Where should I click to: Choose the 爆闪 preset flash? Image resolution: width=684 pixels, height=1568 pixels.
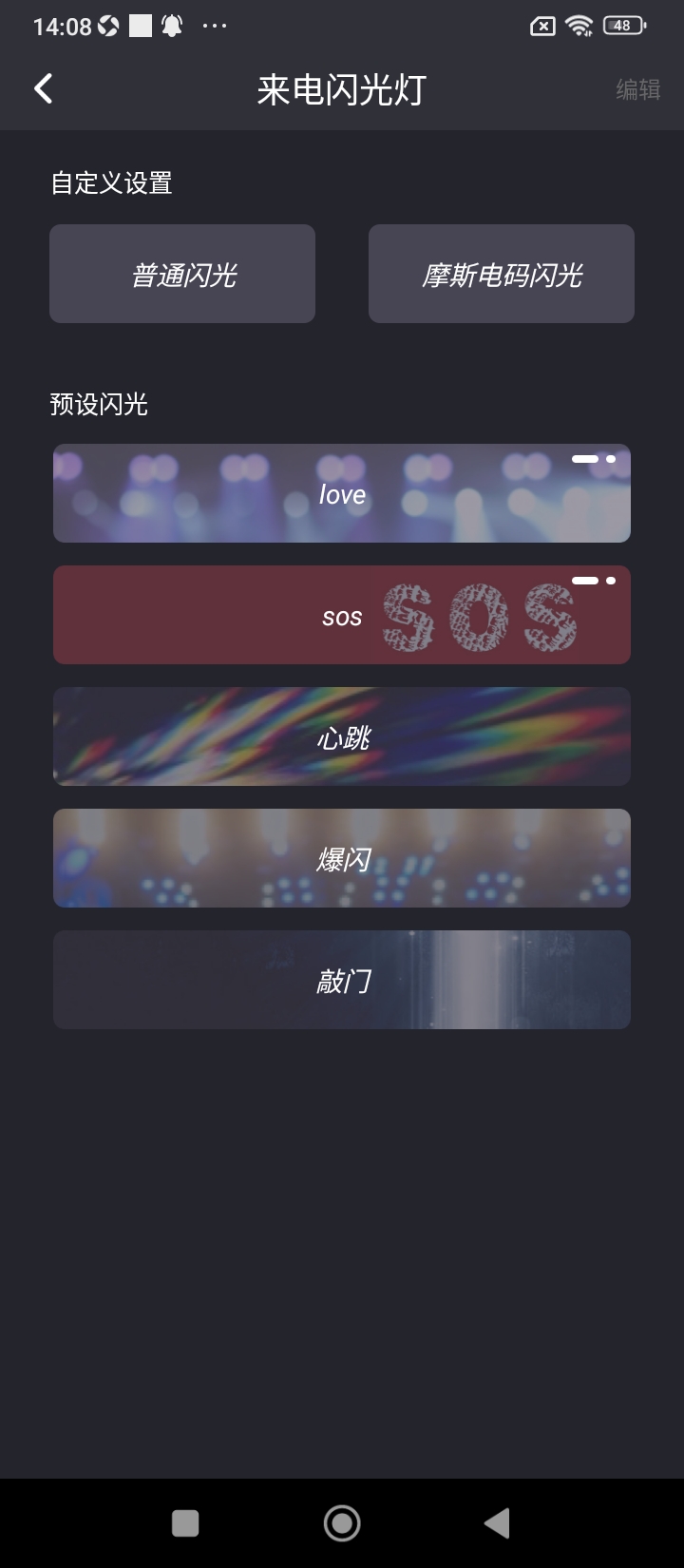[341, 859]
